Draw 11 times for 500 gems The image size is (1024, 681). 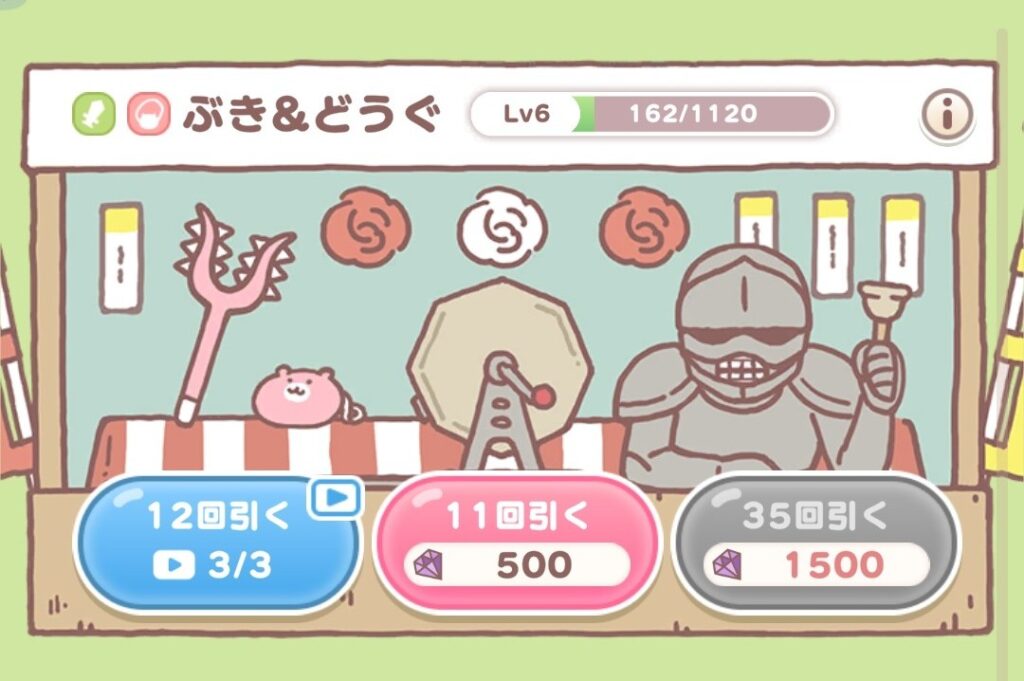[x=516, y=542]
